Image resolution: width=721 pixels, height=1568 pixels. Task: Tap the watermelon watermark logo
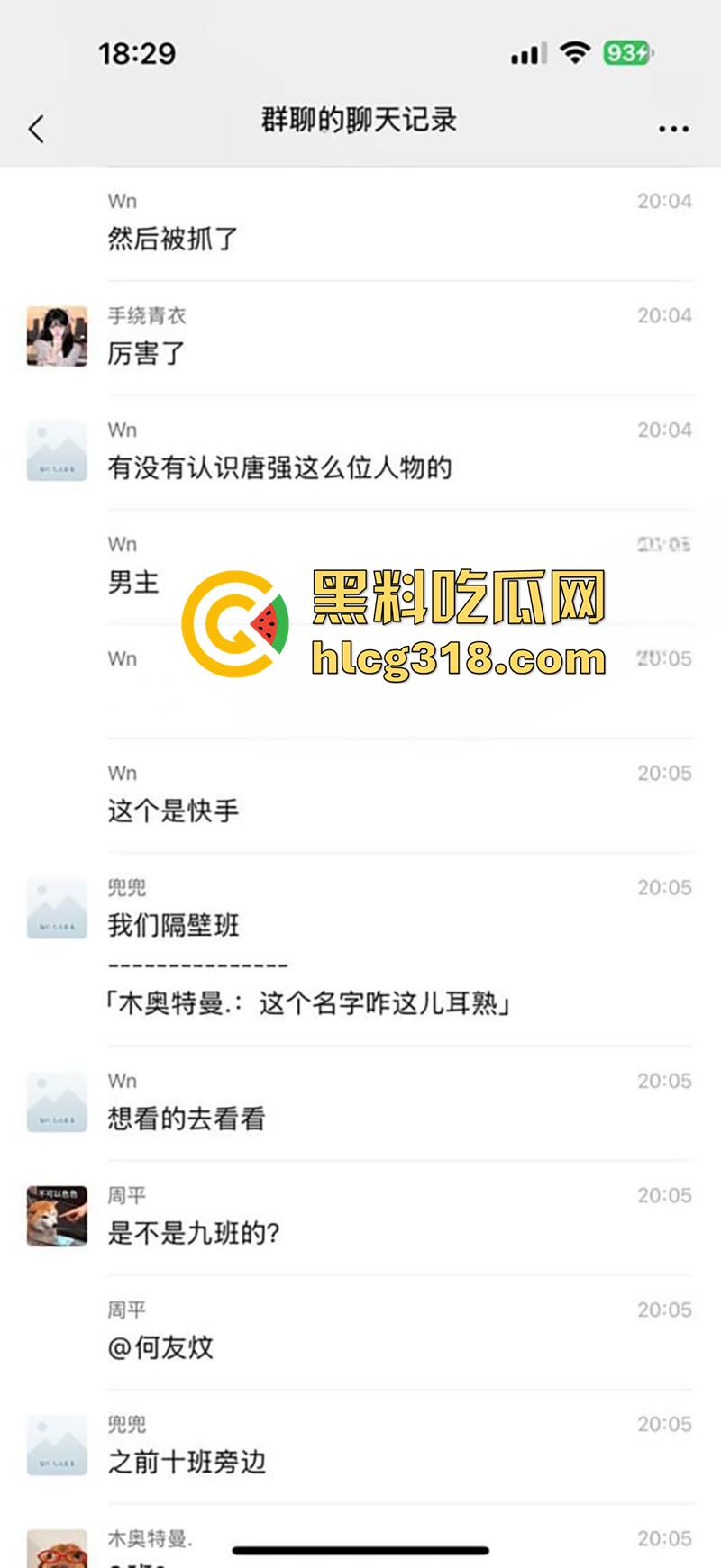233,621
